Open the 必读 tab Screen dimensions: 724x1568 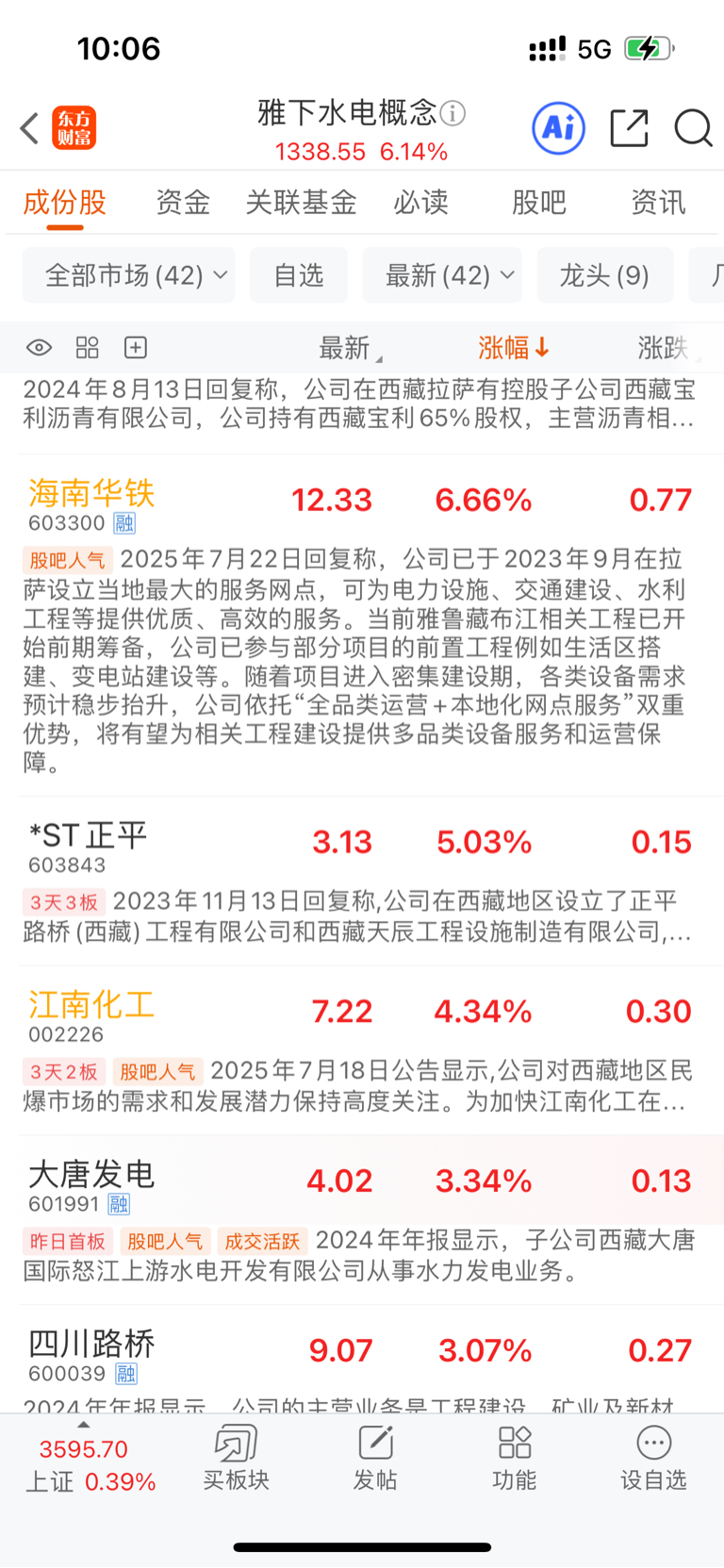tap(420, 203)
